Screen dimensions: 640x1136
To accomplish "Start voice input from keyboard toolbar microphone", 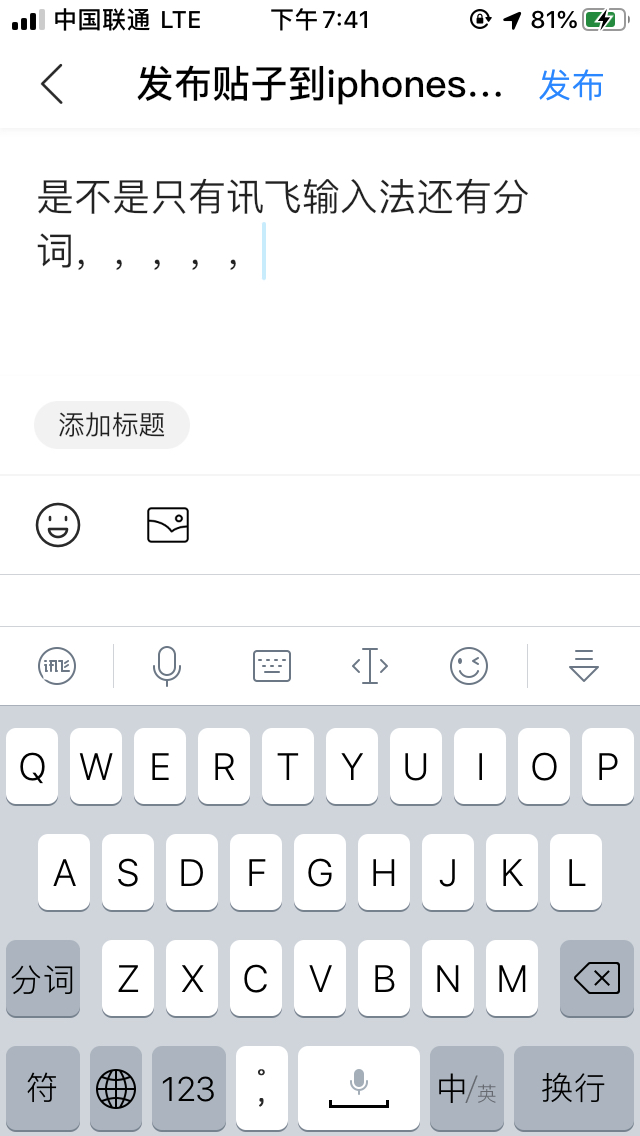I will (x=167, y=666).
